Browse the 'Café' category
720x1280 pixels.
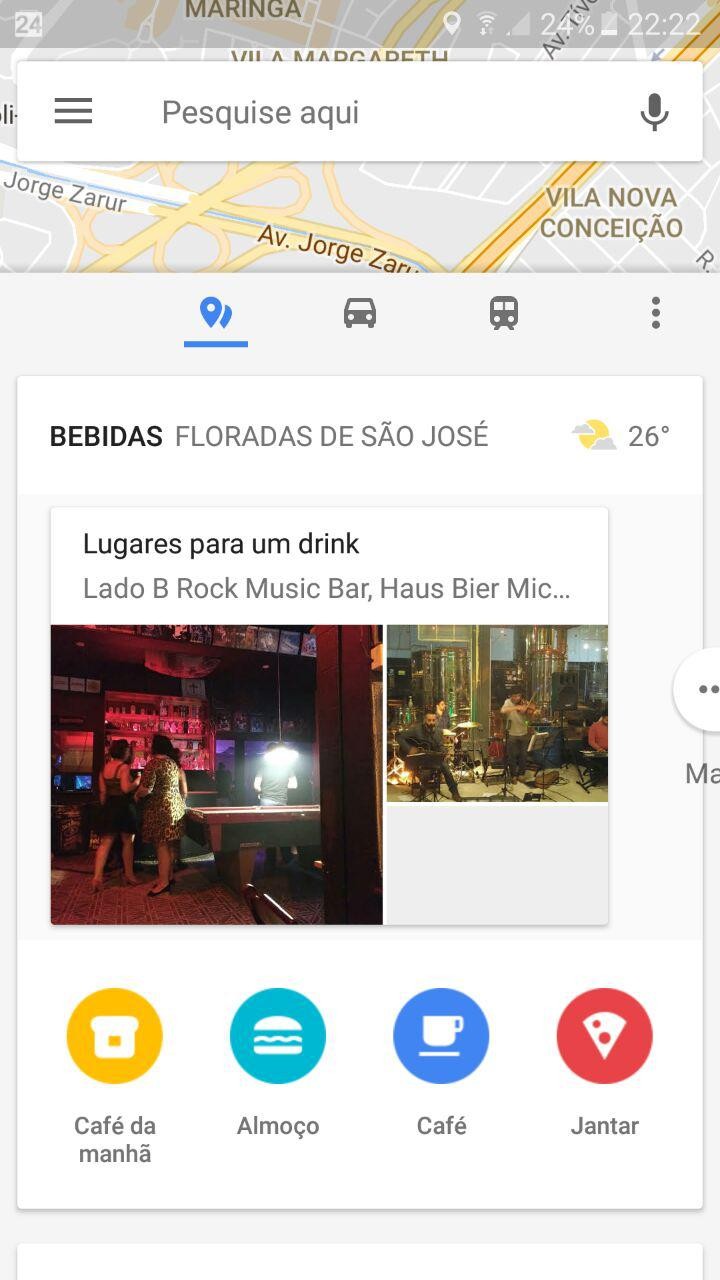[x=441, y=1036]
